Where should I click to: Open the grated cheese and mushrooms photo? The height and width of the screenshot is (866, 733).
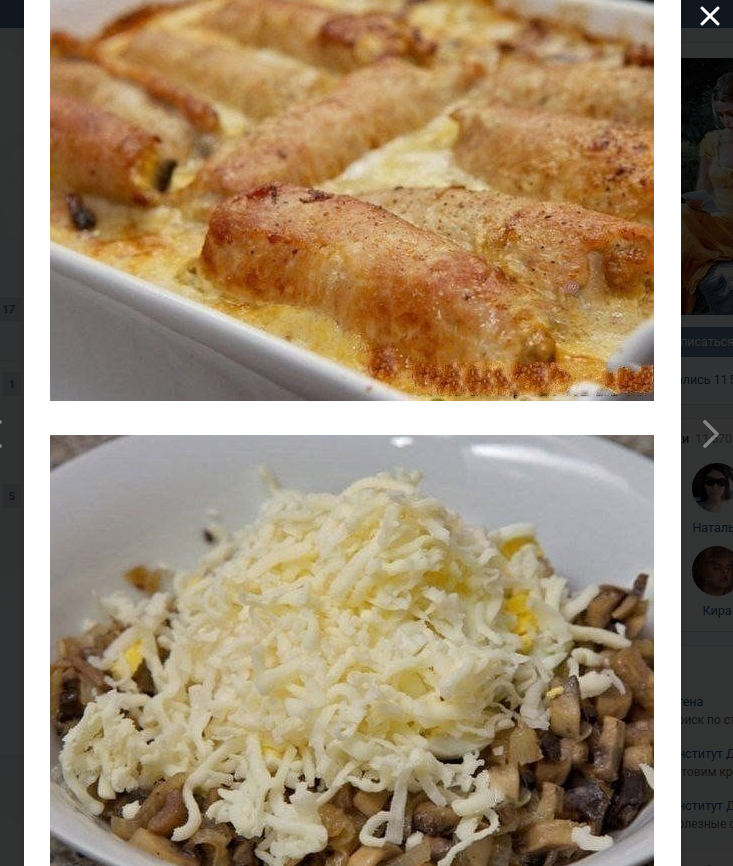352,650
